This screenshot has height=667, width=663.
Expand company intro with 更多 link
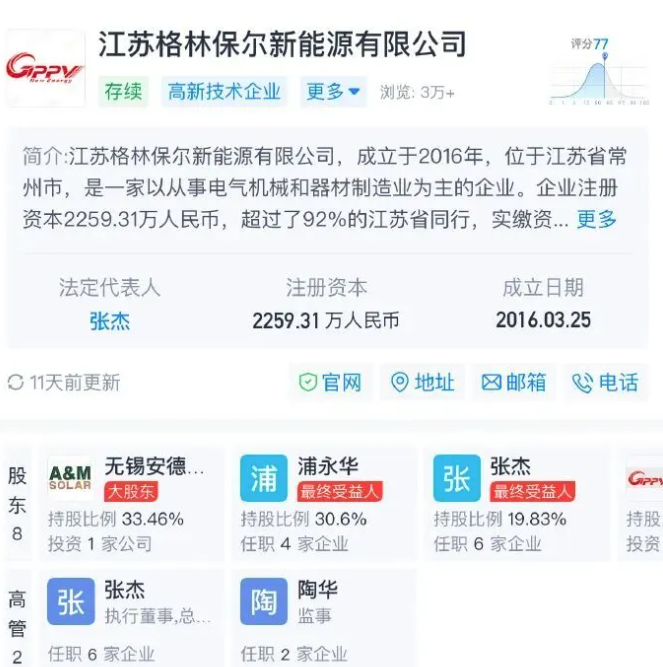point(596,220)
